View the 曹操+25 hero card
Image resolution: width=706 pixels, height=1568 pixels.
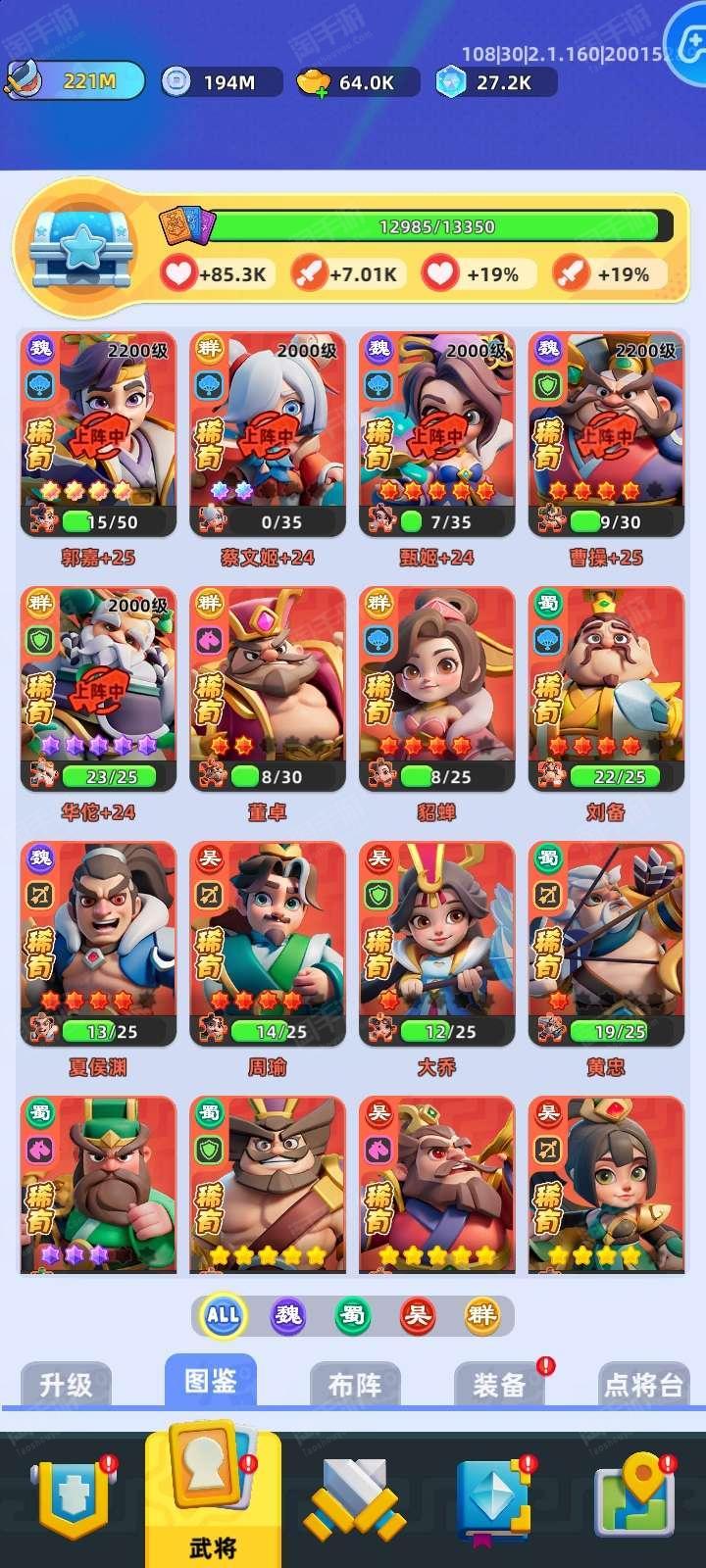(x=606, y=434)
